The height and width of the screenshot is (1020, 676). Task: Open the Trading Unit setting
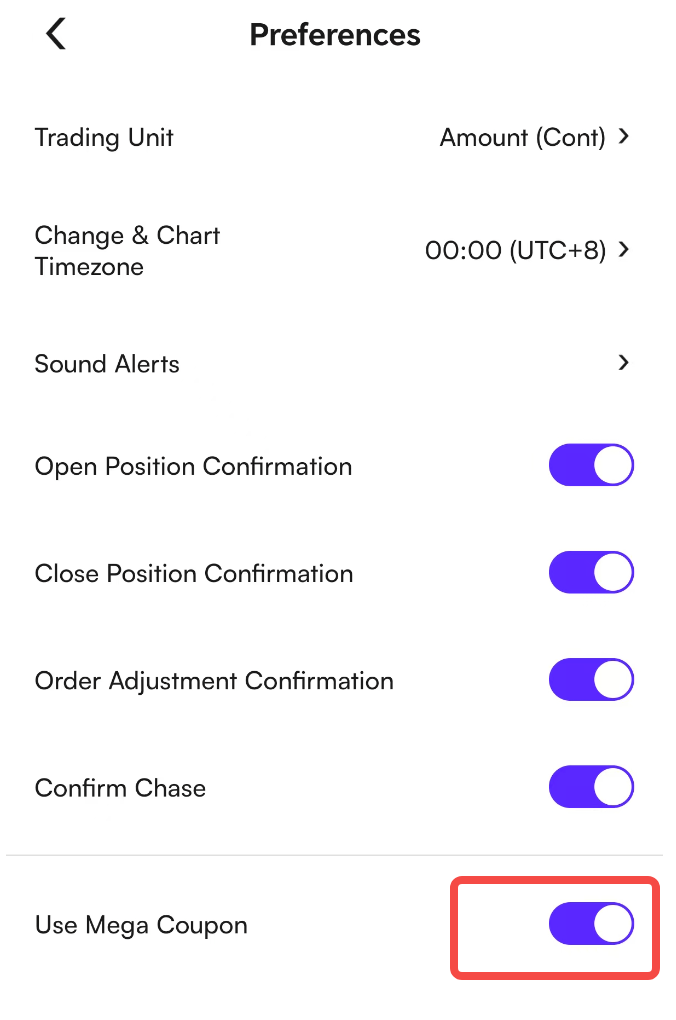[333, 137]
